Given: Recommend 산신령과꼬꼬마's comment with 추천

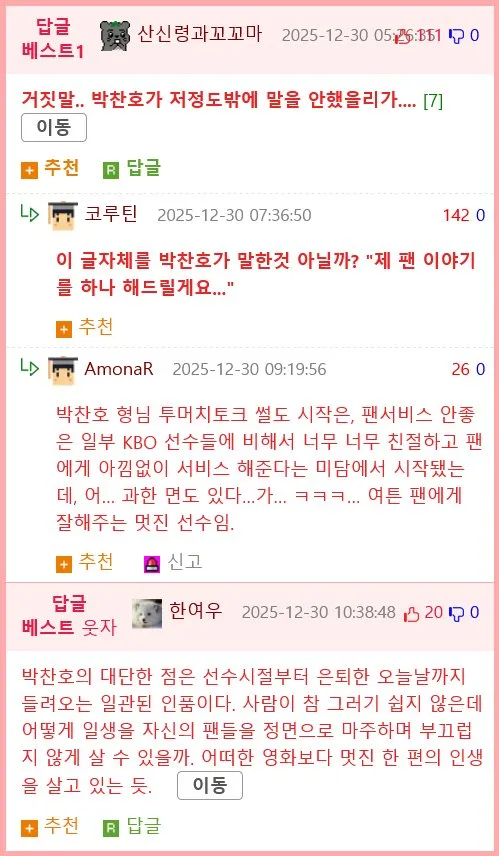Looking at the screenshot, I should (x=50, y=168).
